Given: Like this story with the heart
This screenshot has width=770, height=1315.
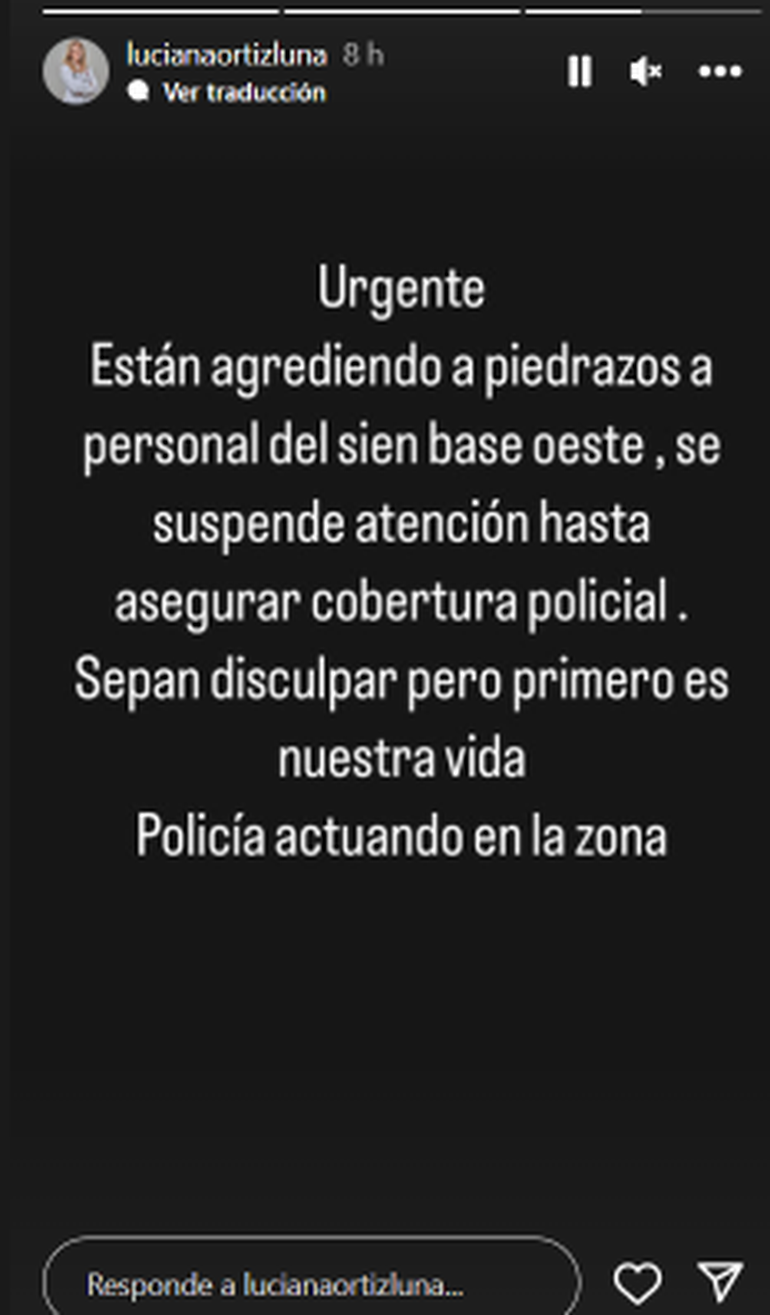Looking at the screenshot, I should [637, 1282].
